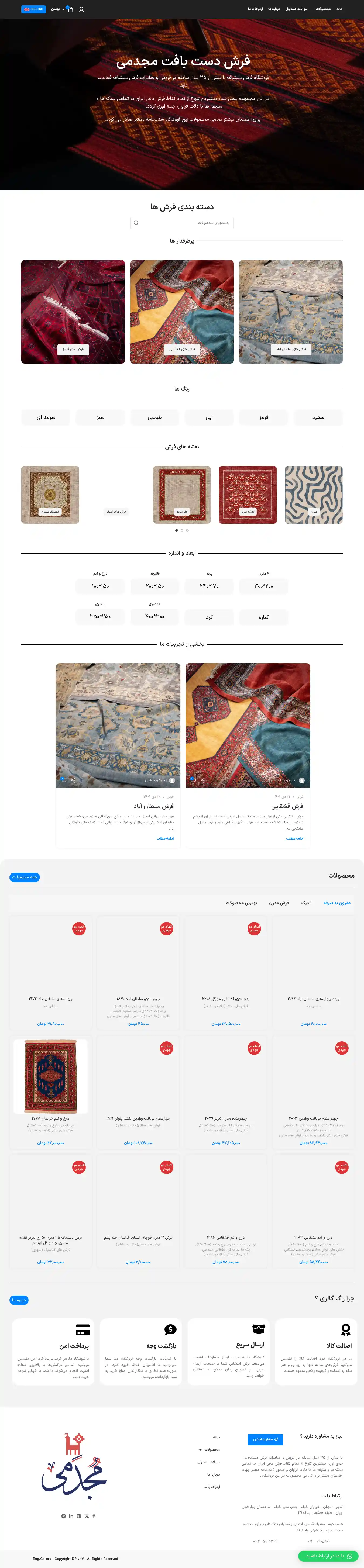
Task: Select the ۳۰۰*۲۰۰ rug size
Action: point(264,586)
